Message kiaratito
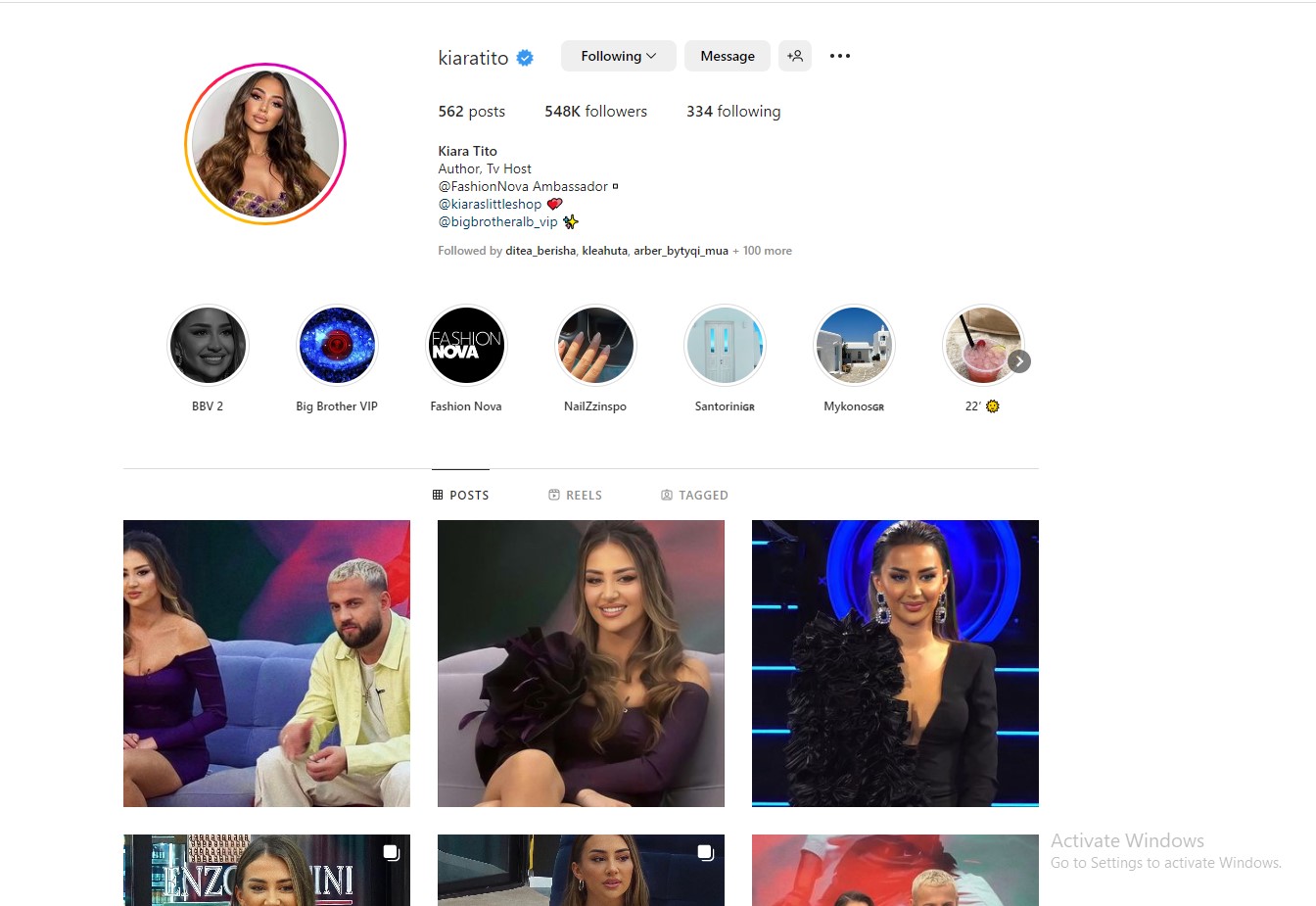The width and height of the screenshot is (1316, 906). pyautogui.click(x=727, y=56)
